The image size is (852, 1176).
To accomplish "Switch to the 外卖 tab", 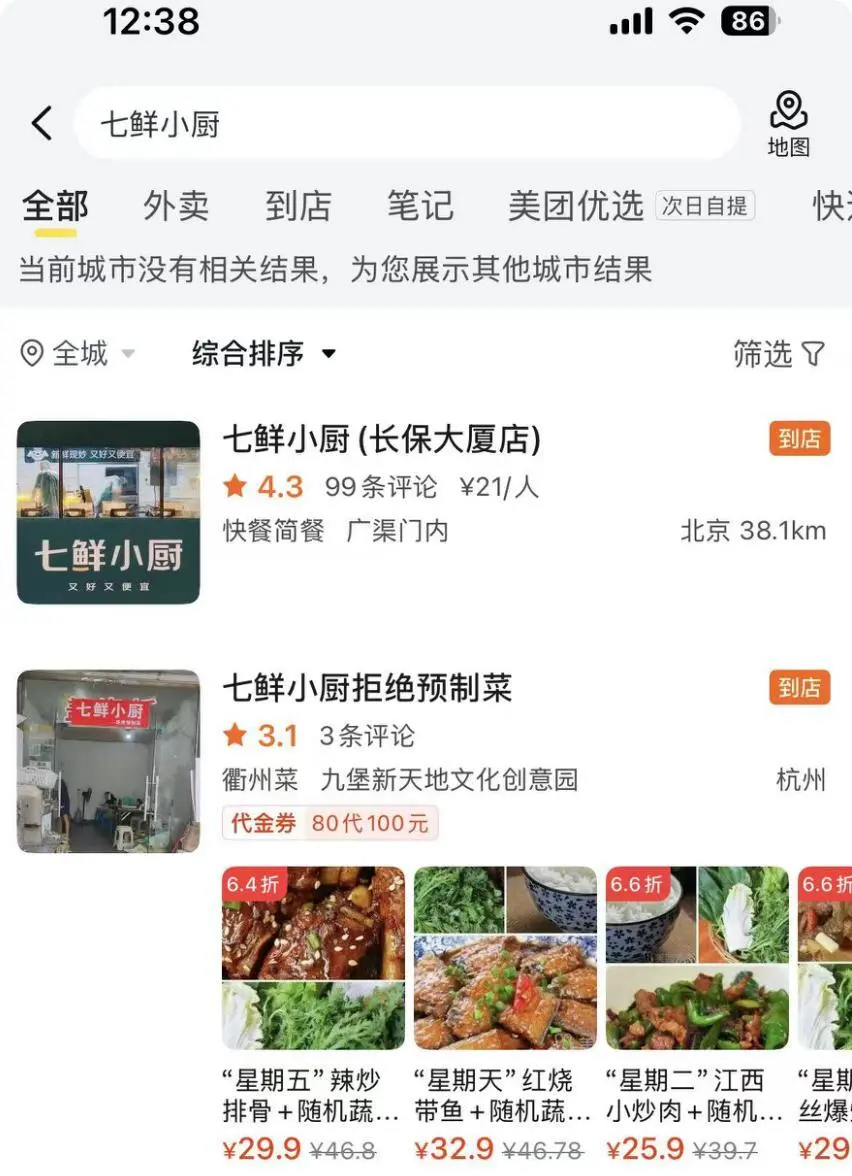I will (176, 206).
